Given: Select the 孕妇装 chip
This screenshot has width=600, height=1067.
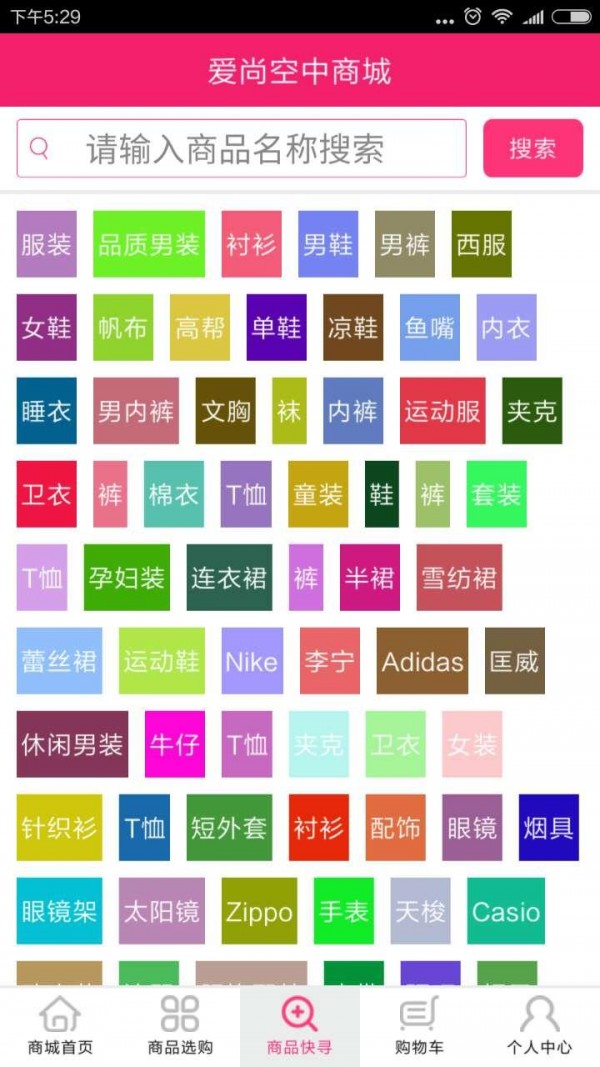Looking at the screenshot, I should click(126, 578).
